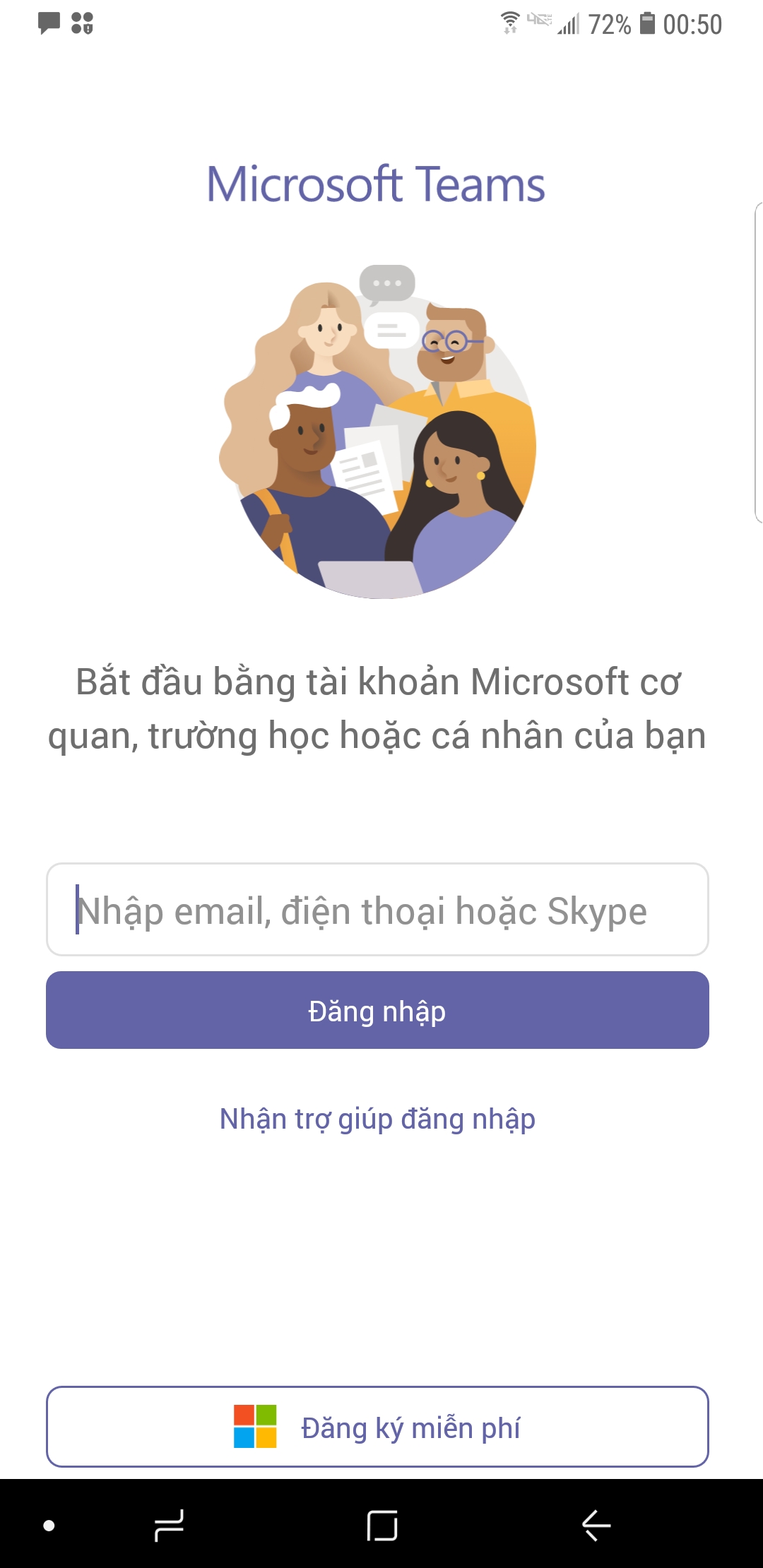Tap the Đăng nhập sign-in button
Screen dimensions: 763x1568
click(x=377, y=1010)
